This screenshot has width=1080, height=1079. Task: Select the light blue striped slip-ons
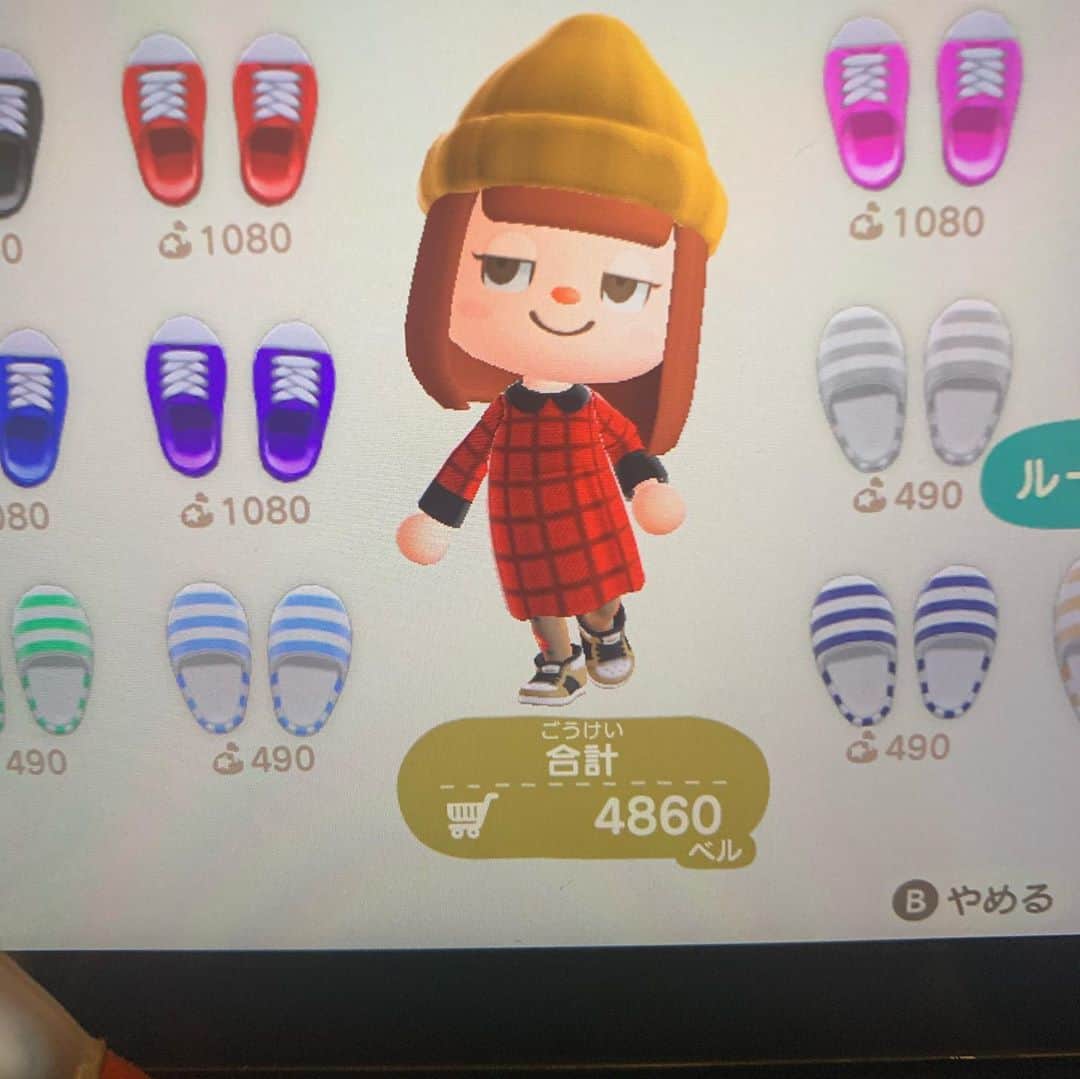[x=258, y=660]
